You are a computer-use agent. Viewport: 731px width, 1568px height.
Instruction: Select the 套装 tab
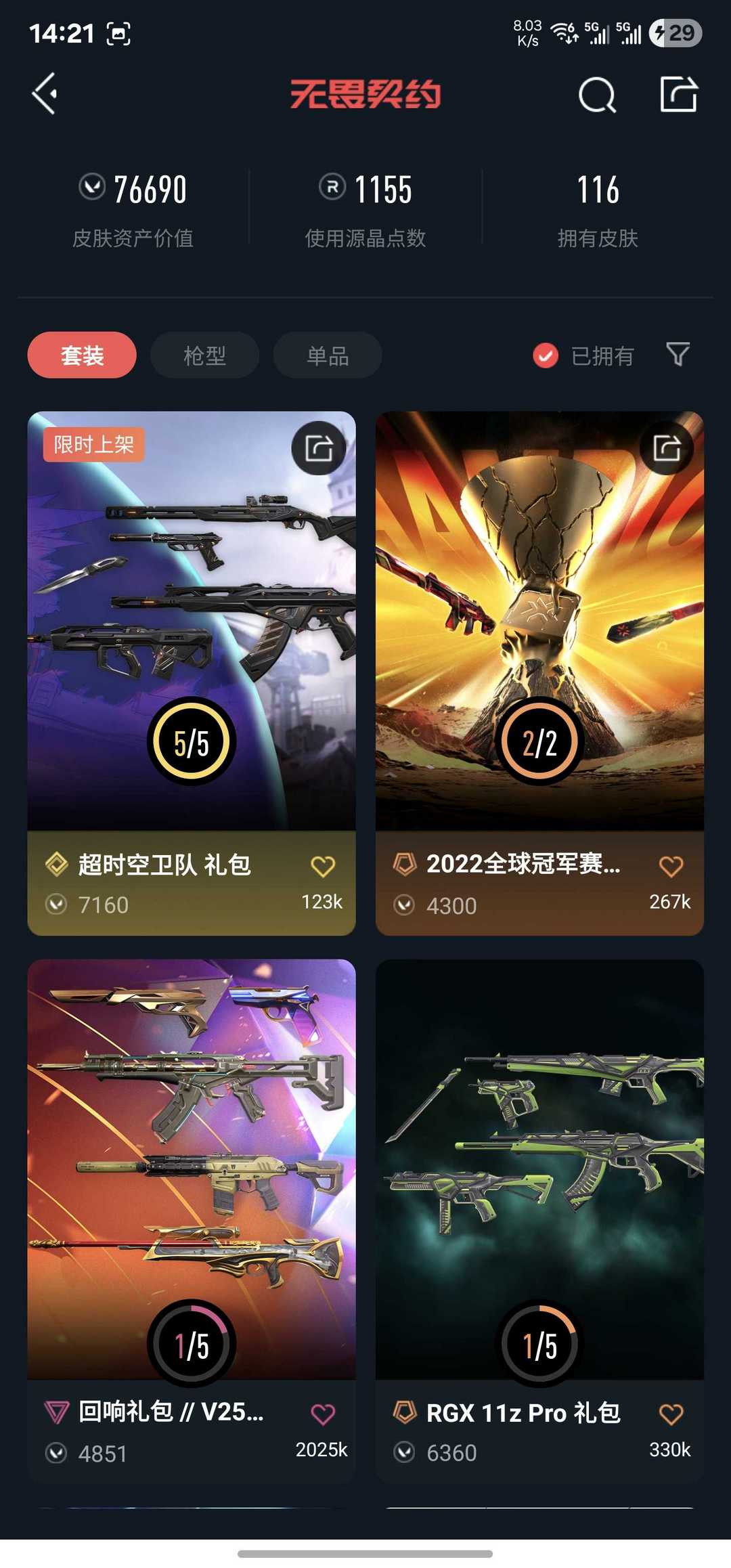coord(82,355)
